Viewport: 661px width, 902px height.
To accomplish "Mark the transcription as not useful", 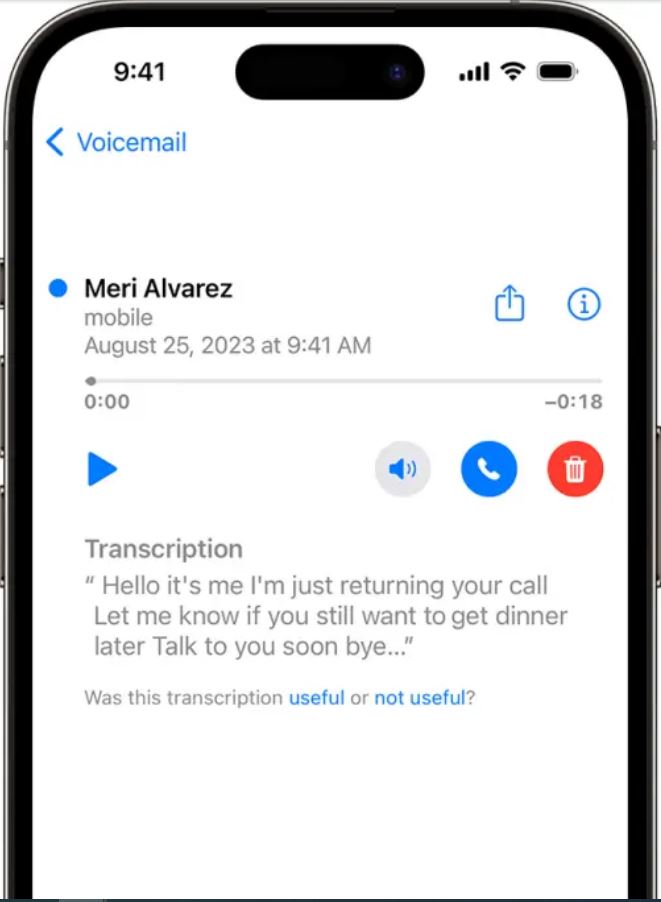I will [x=419, y=698].
